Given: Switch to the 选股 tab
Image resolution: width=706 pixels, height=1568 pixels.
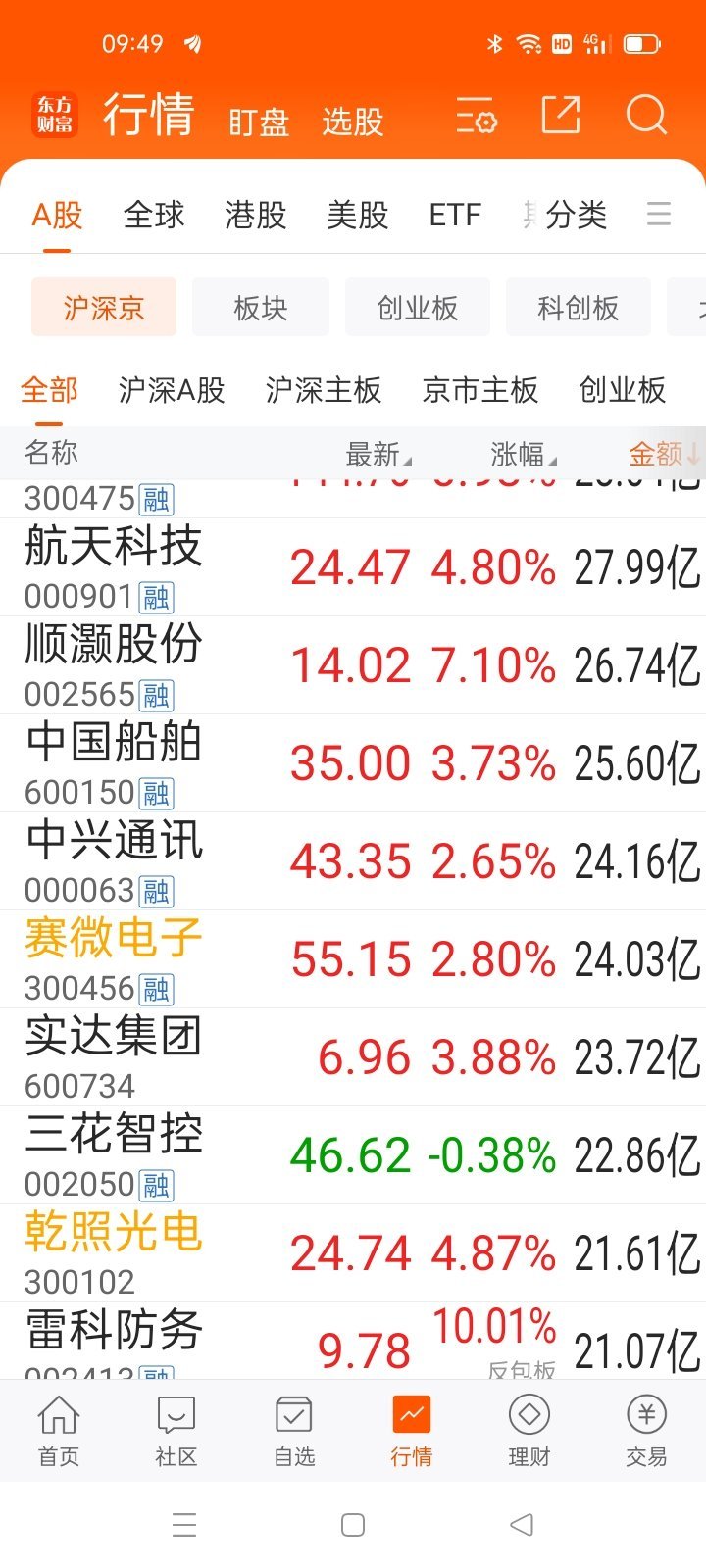Looking at the screenshot, I should (352, 122).
